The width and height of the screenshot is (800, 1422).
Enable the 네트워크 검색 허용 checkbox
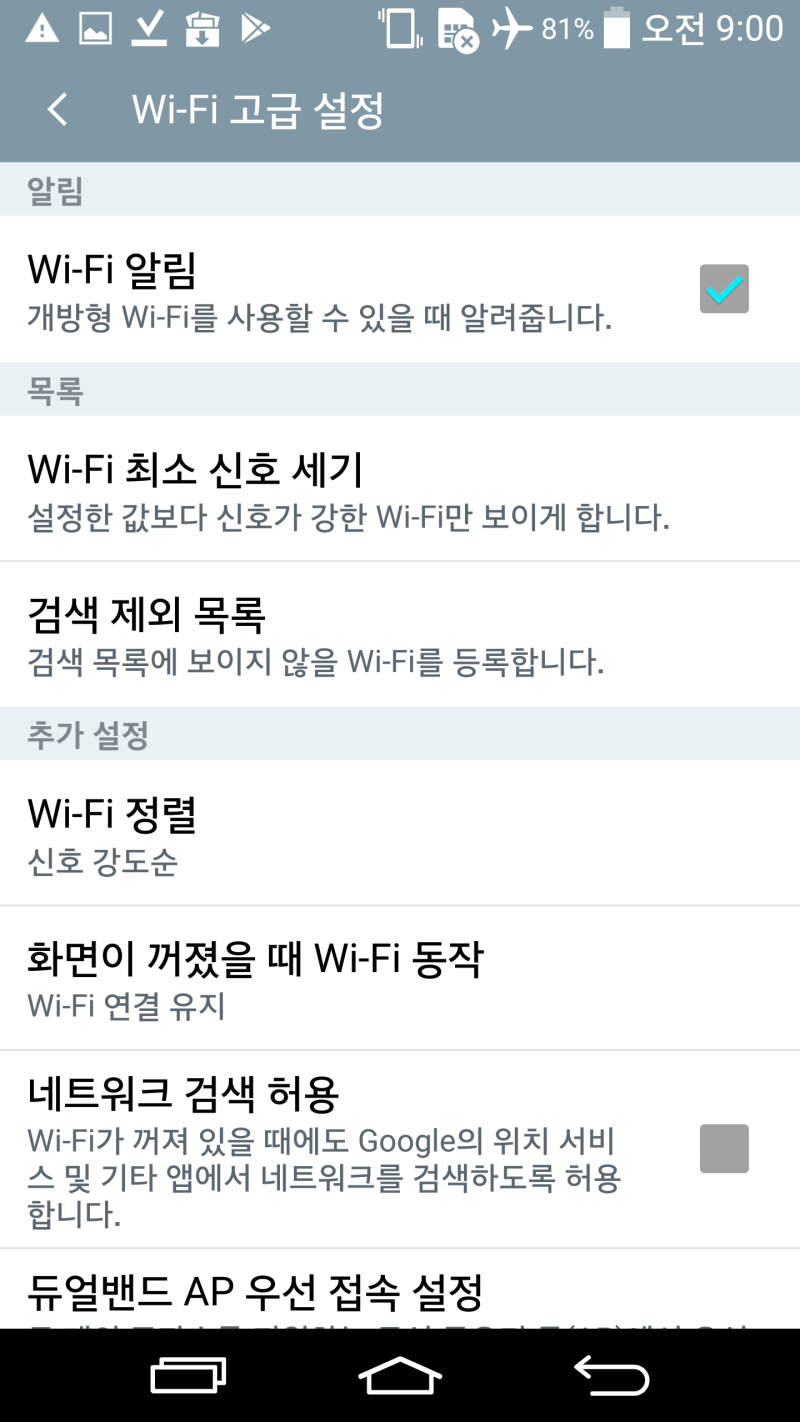point(724,1148)
